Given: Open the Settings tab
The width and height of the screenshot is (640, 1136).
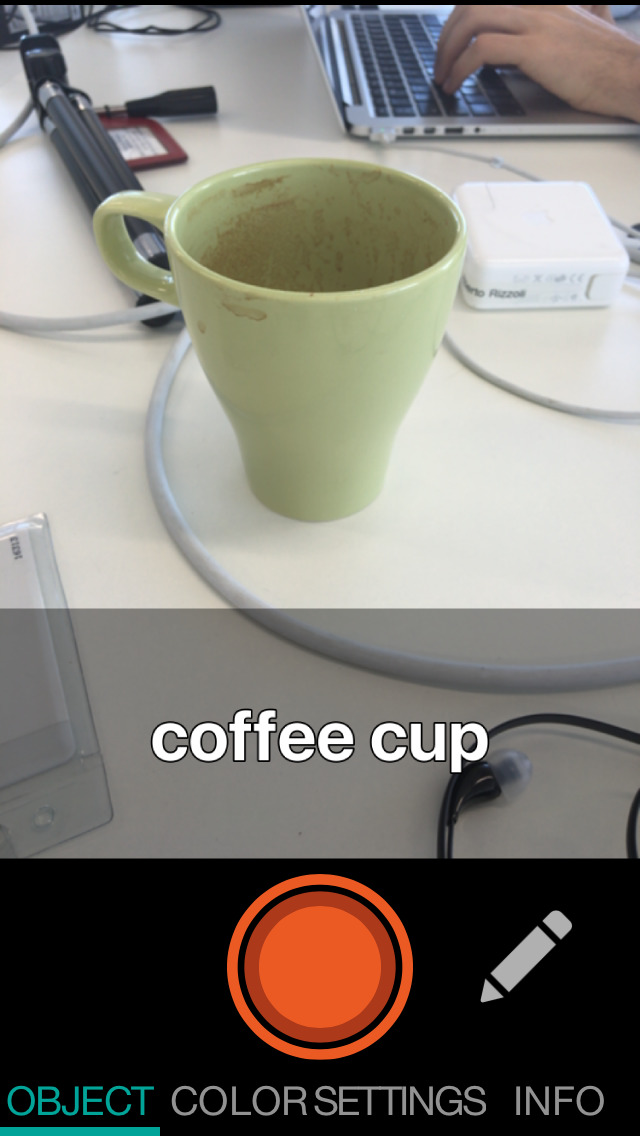Looking at the screenshot, I should point(400,1101).
